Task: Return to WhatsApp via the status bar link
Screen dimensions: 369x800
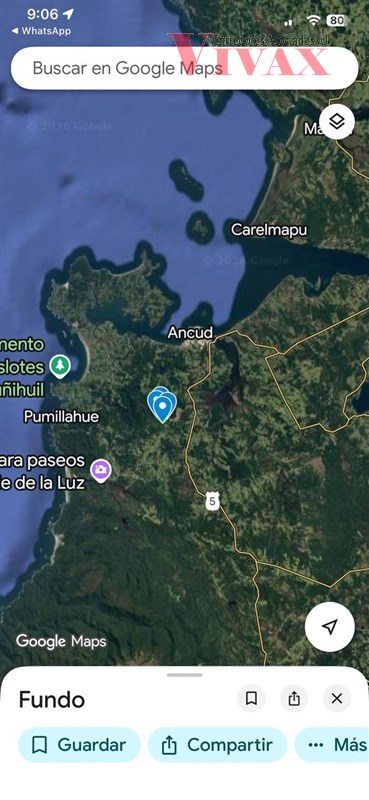Action: [x=41, y=31]
